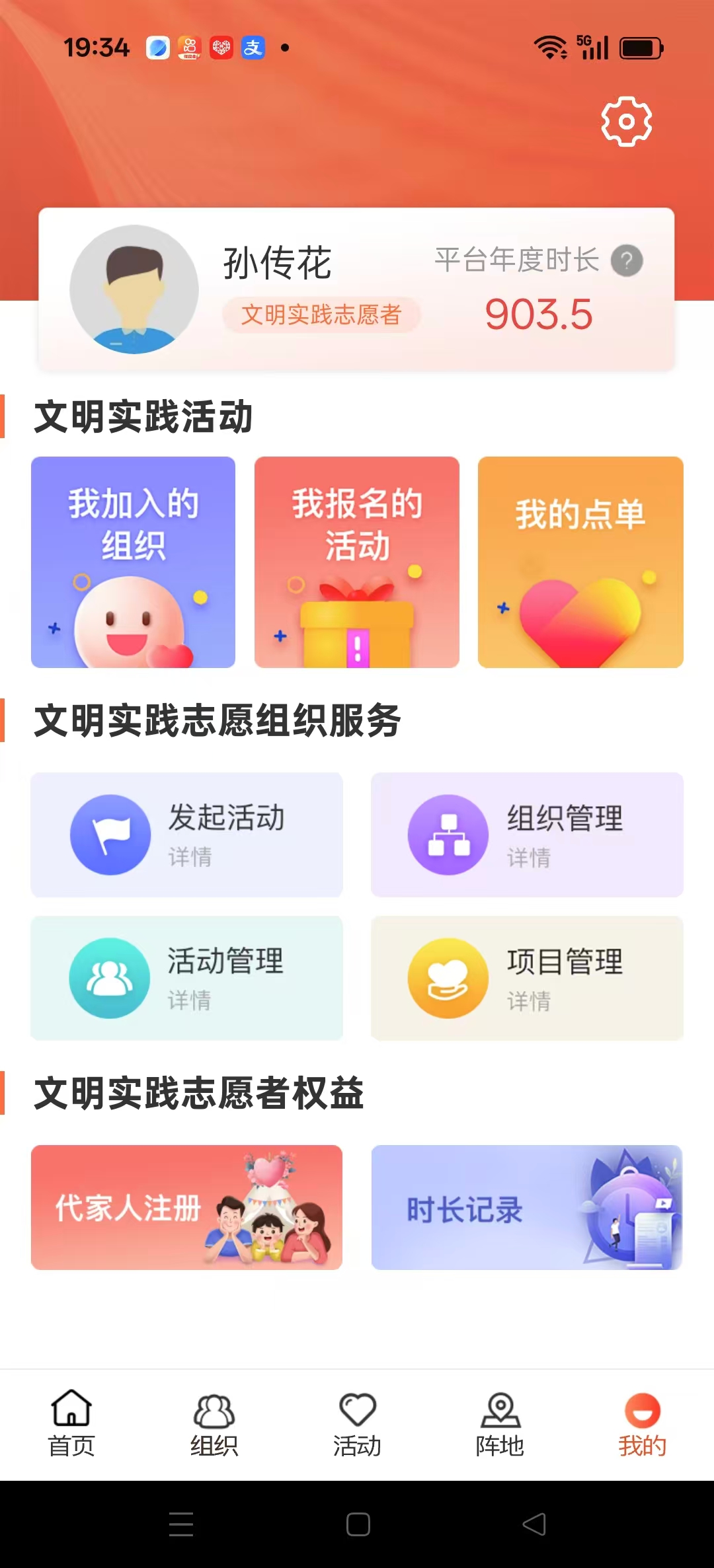Tap the 代家人注册 banner
Screen dimensions: 714x1568
[x=187, y=1207]
